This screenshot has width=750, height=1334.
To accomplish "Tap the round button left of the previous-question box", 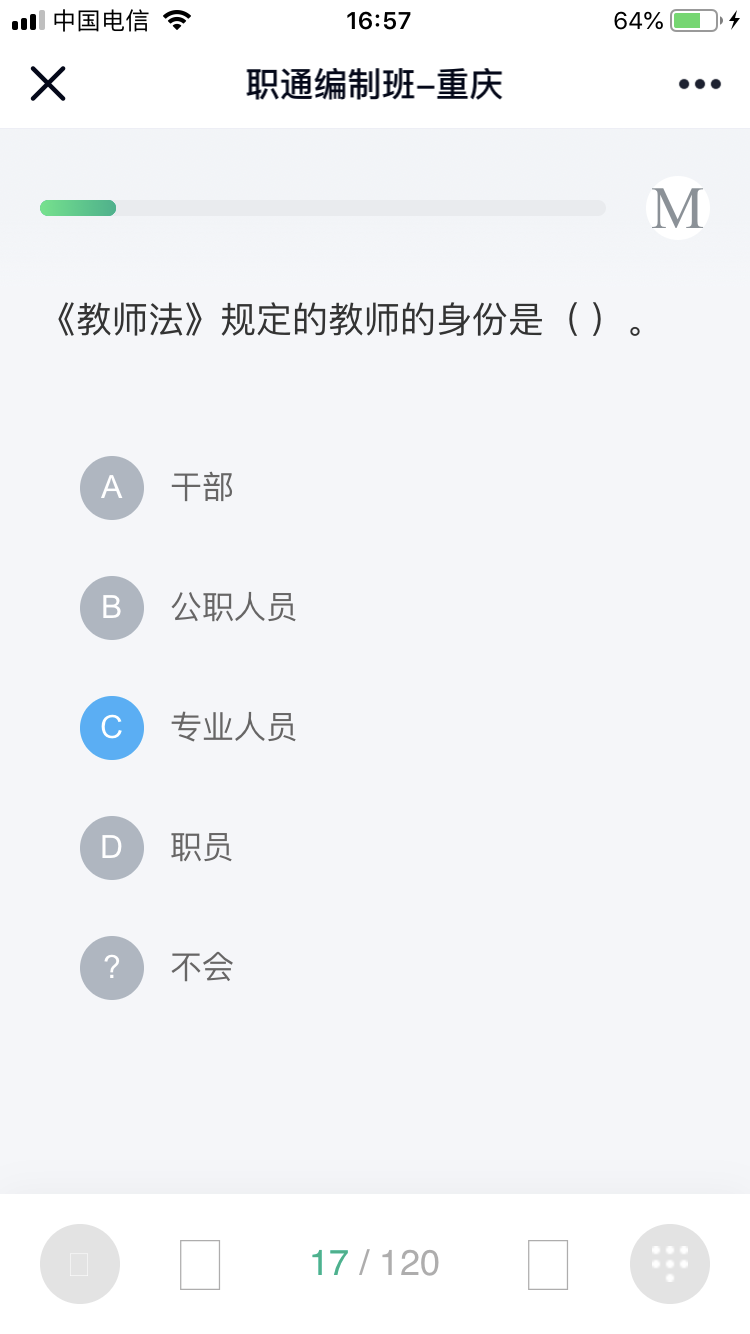I will click(80, 1264).
